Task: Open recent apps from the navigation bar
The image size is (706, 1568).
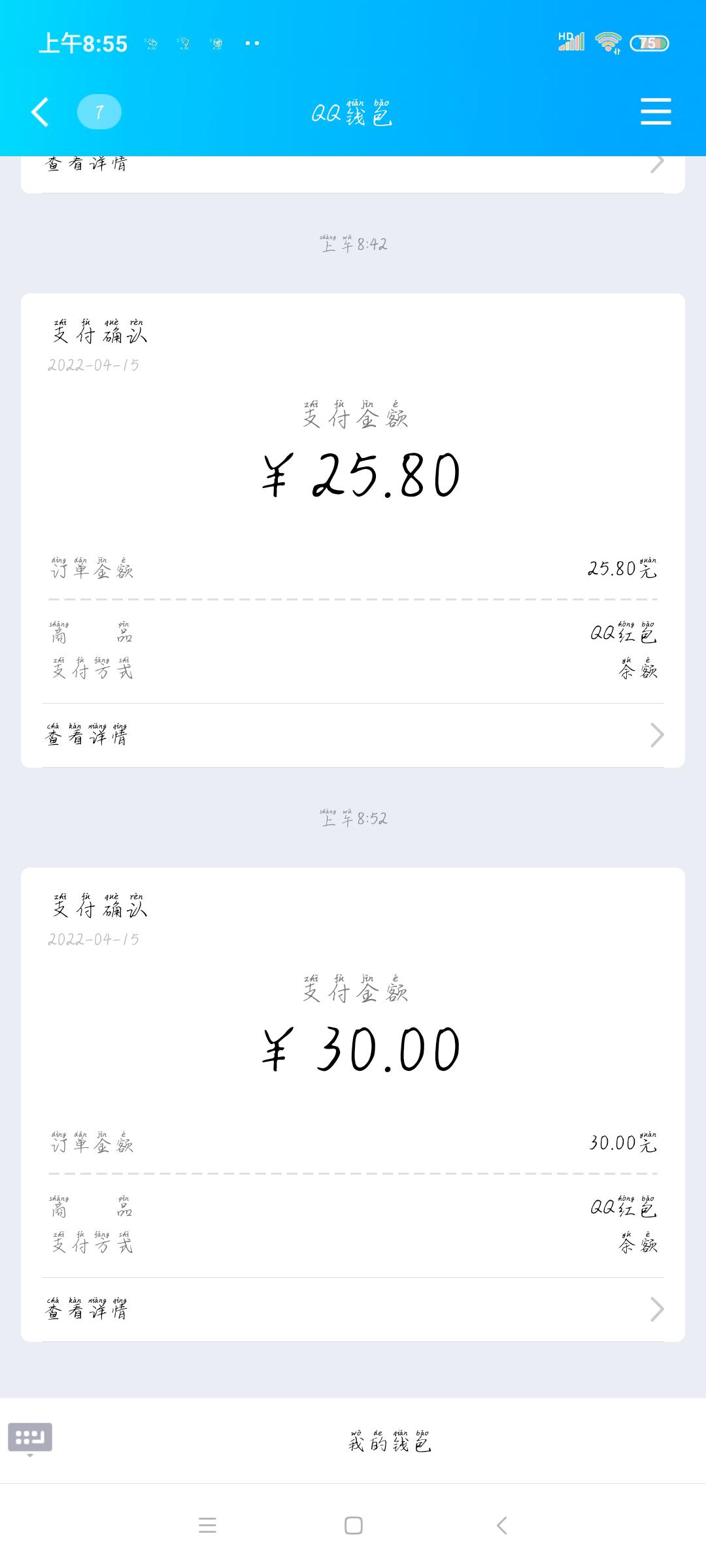Action: pyautogui.click(x=207, y=1526)
